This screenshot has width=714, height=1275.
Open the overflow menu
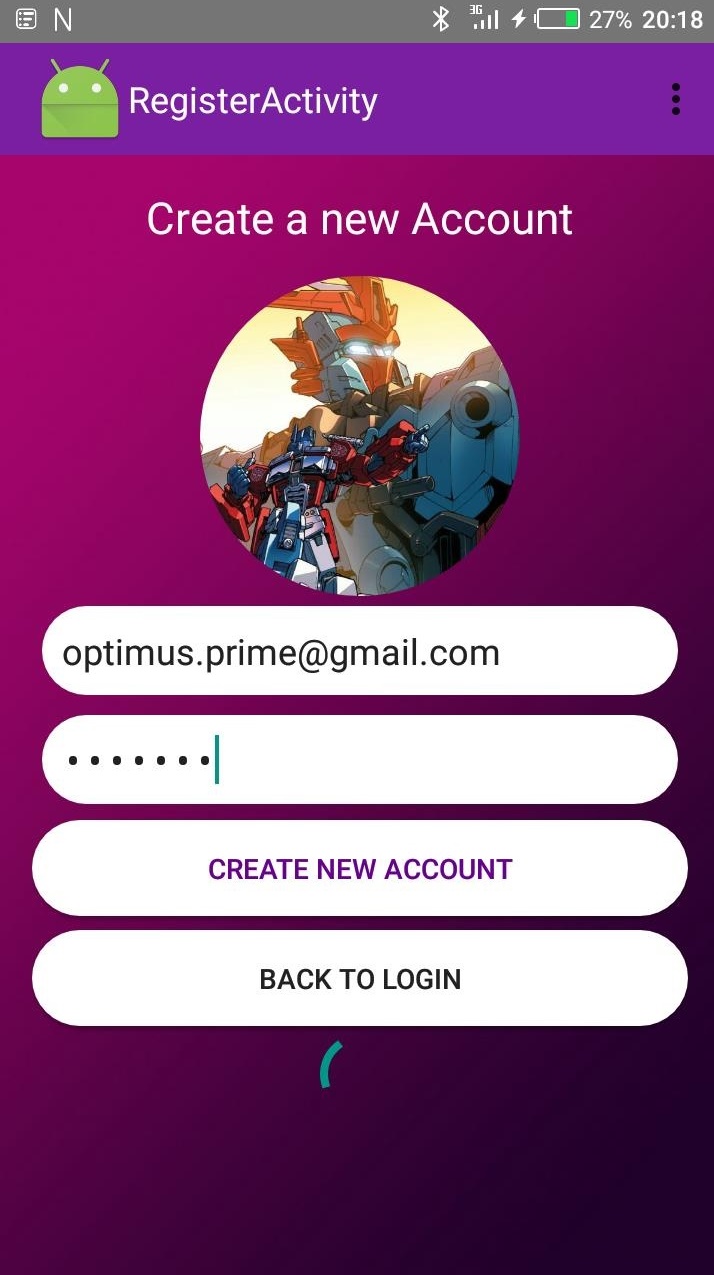click(676, 99)
